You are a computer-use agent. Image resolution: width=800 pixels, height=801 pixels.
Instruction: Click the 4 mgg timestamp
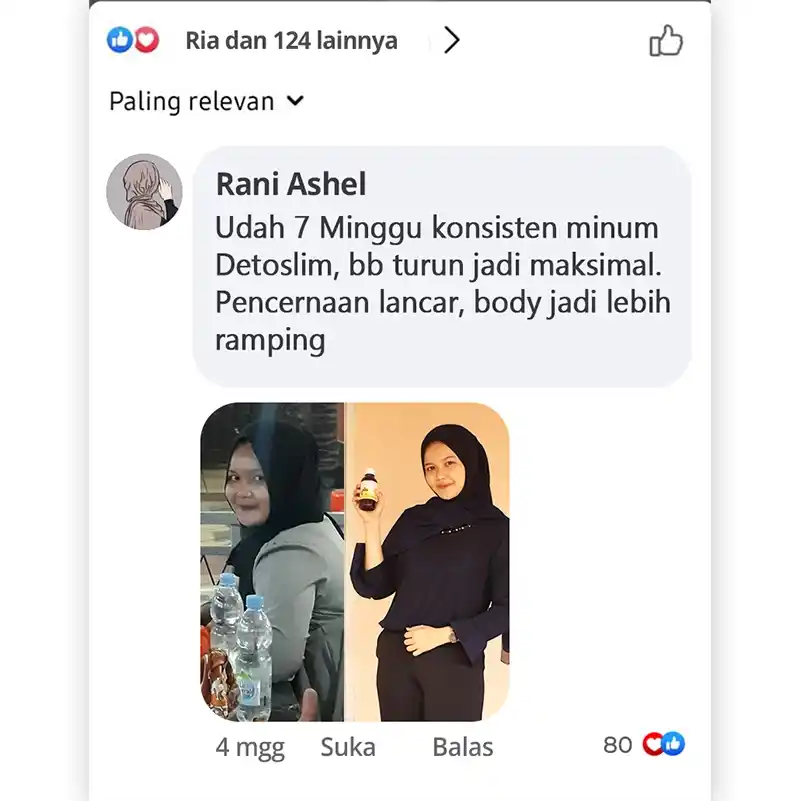[249, 747]
